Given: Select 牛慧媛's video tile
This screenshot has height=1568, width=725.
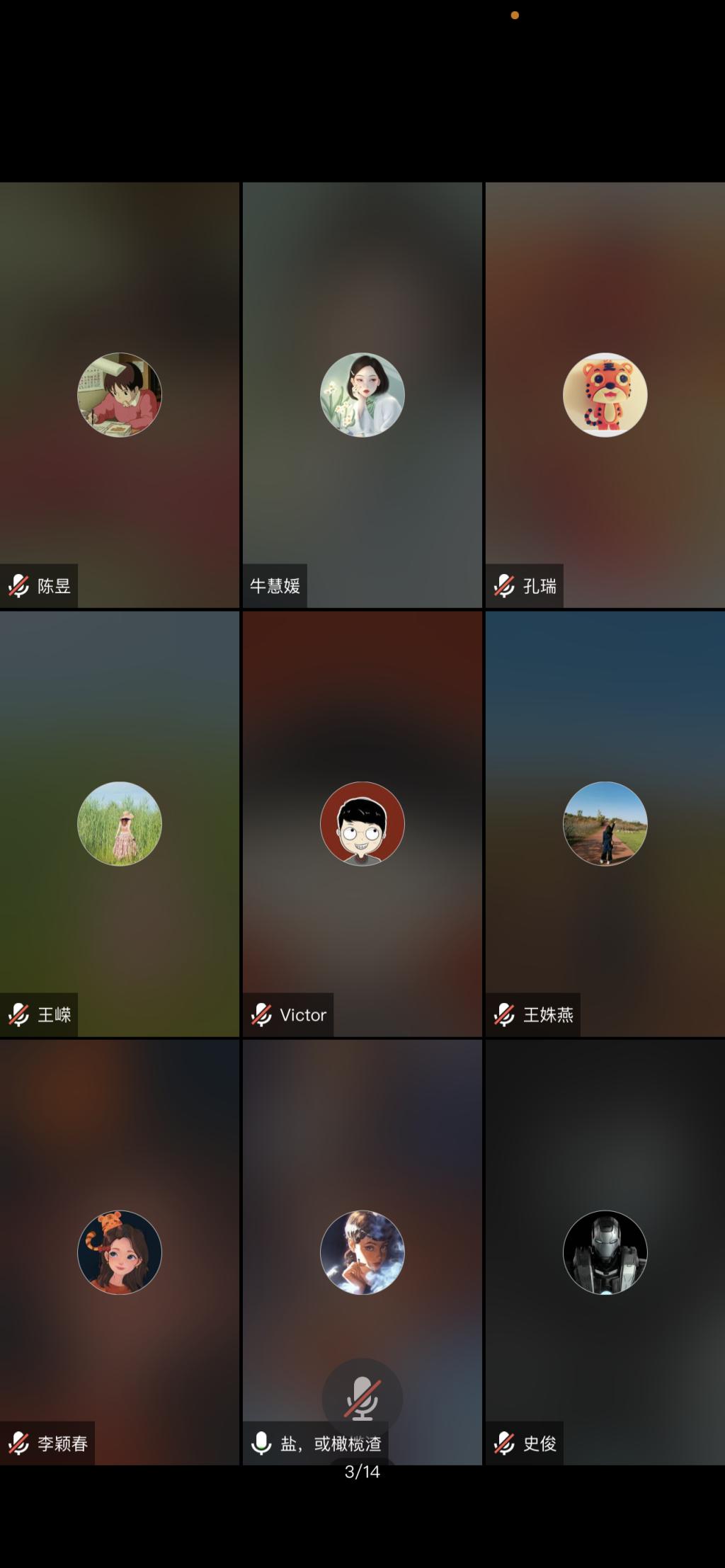Looking at the screenshot, I should click(362, 395).
